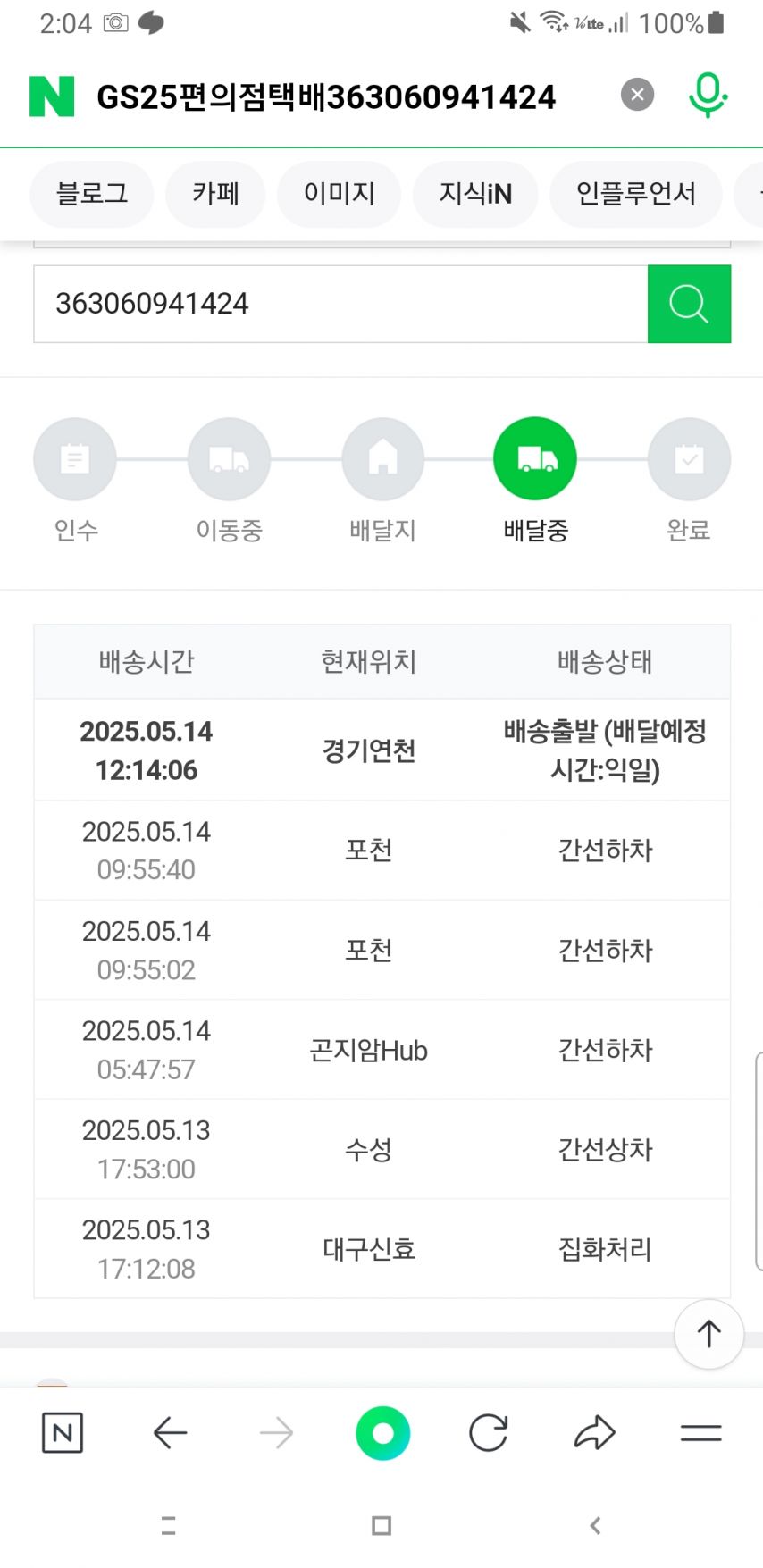Start voice search with microphone
The width and height of the screenshot is (763, 1568).
[708, 95]
